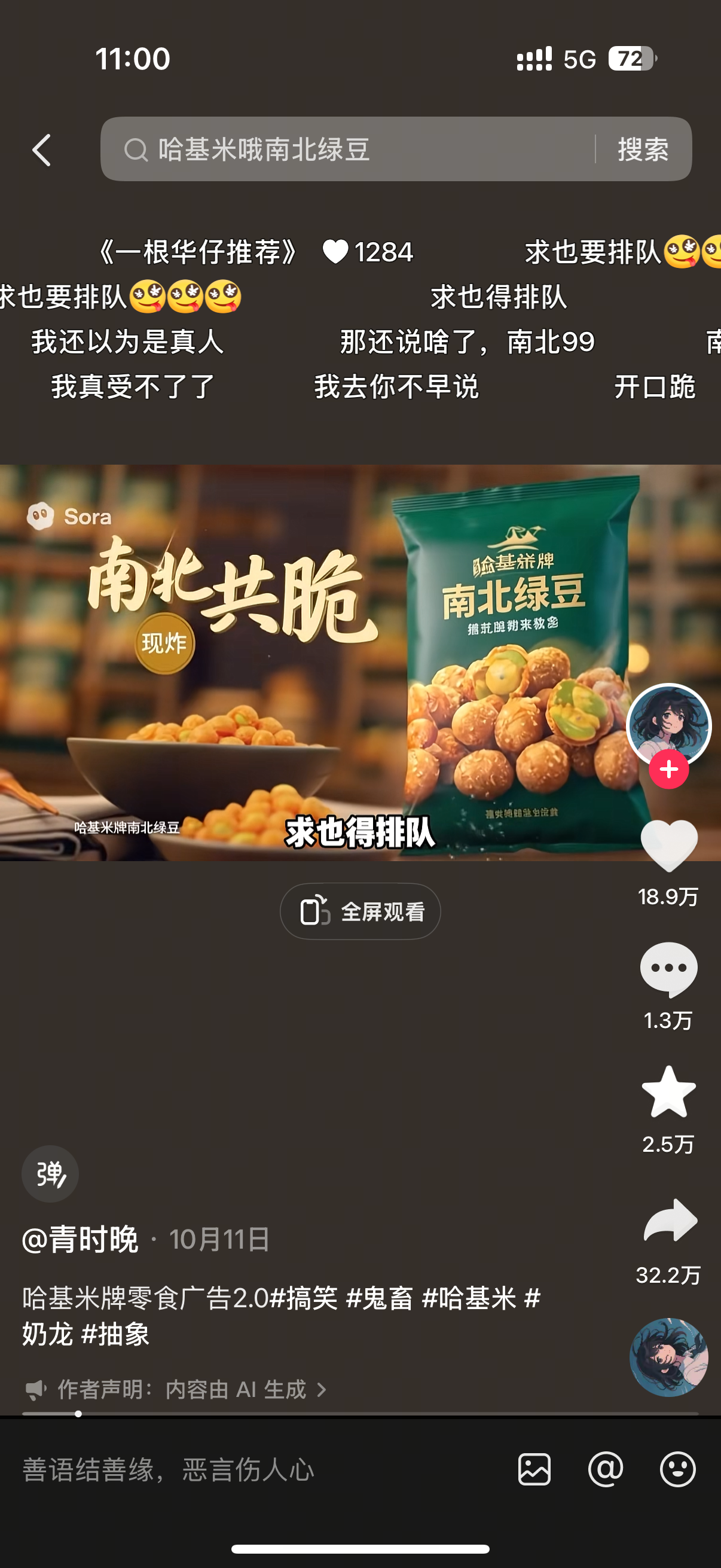This screenshot has height=1568, width=721.
Task: Favorite the video with the star
Action: [x=668, y=1093]
